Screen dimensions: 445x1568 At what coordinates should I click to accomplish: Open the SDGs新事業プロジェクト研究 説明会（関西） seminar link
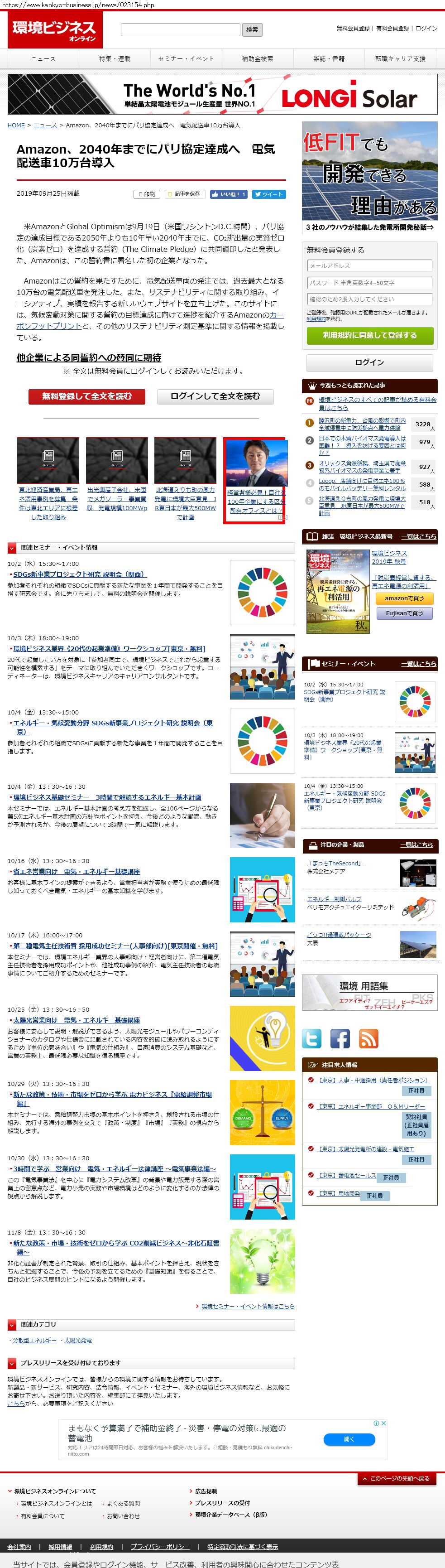coord(79,574)
